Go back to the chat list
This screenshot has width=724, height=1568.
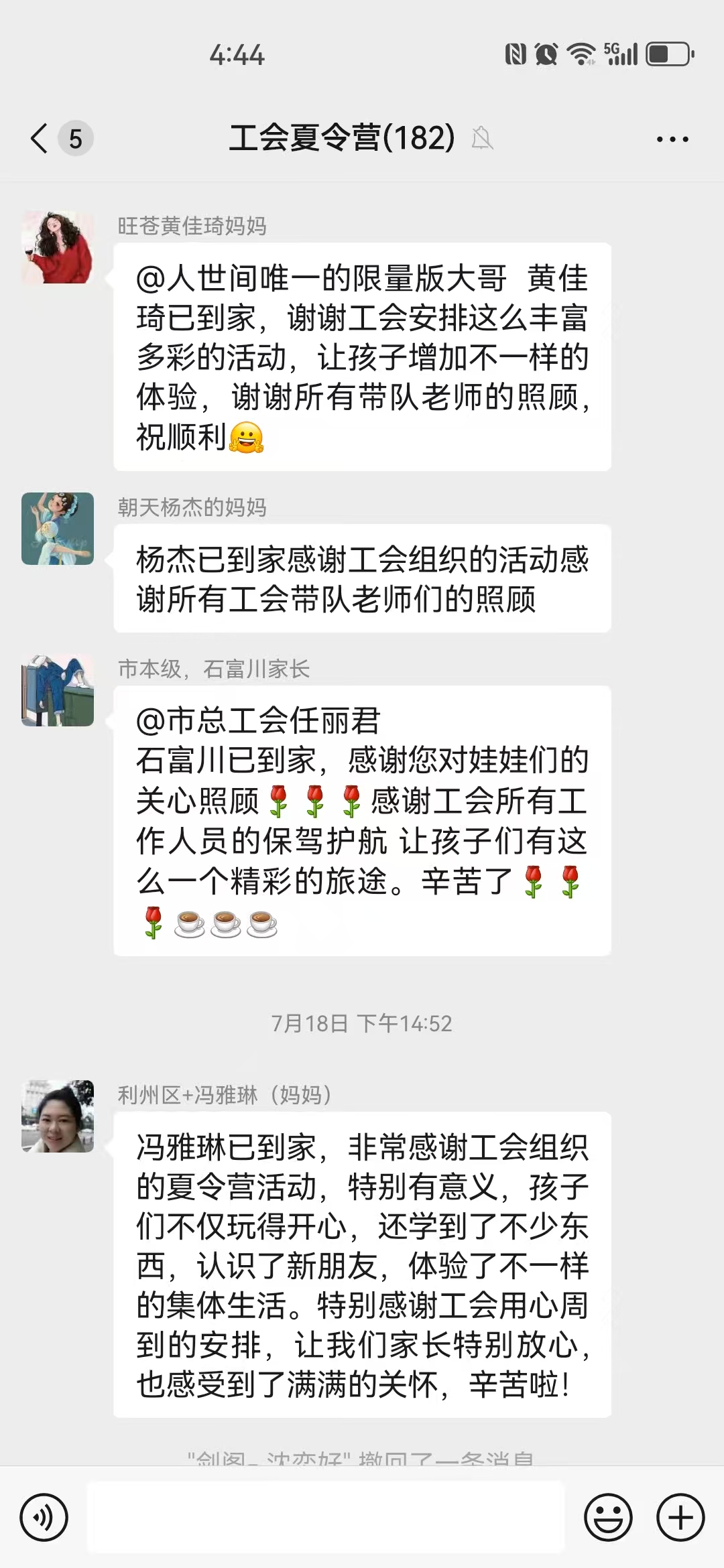[40, 139]
